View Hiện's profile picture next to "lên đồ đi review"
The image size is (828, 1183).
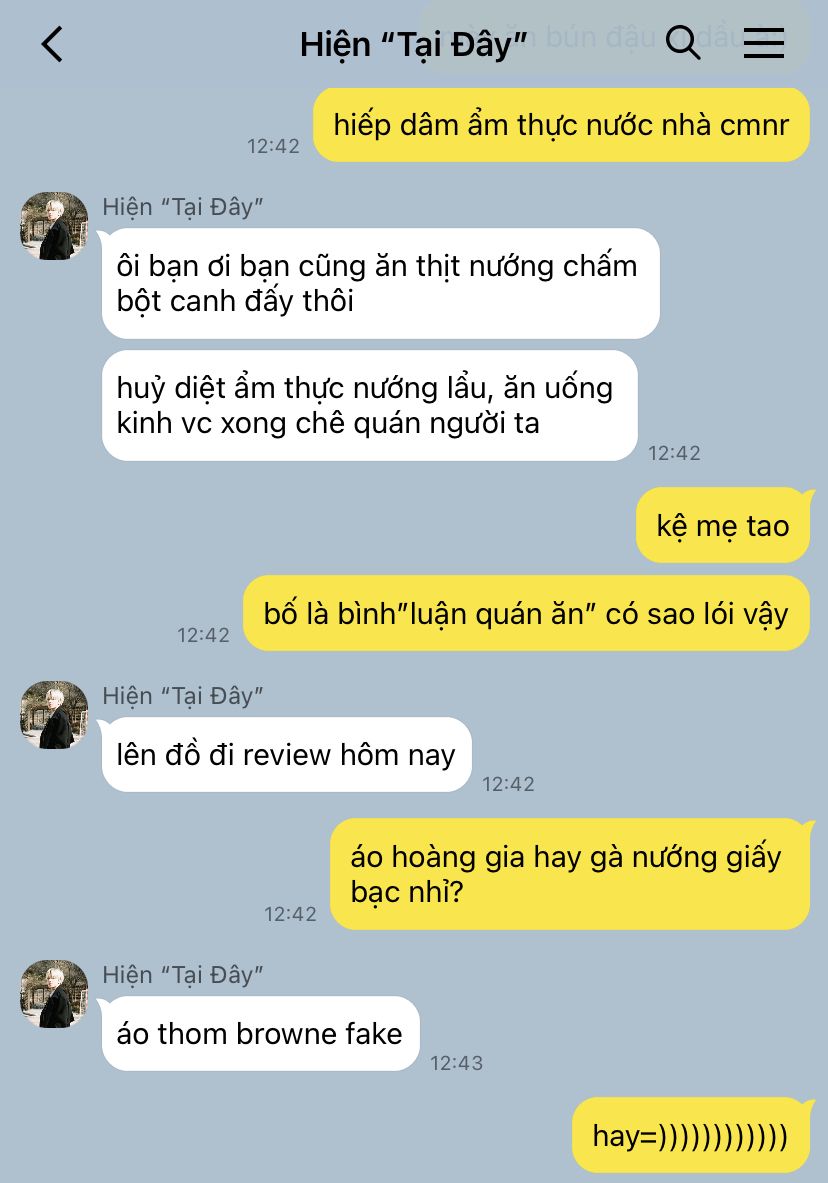54,715
